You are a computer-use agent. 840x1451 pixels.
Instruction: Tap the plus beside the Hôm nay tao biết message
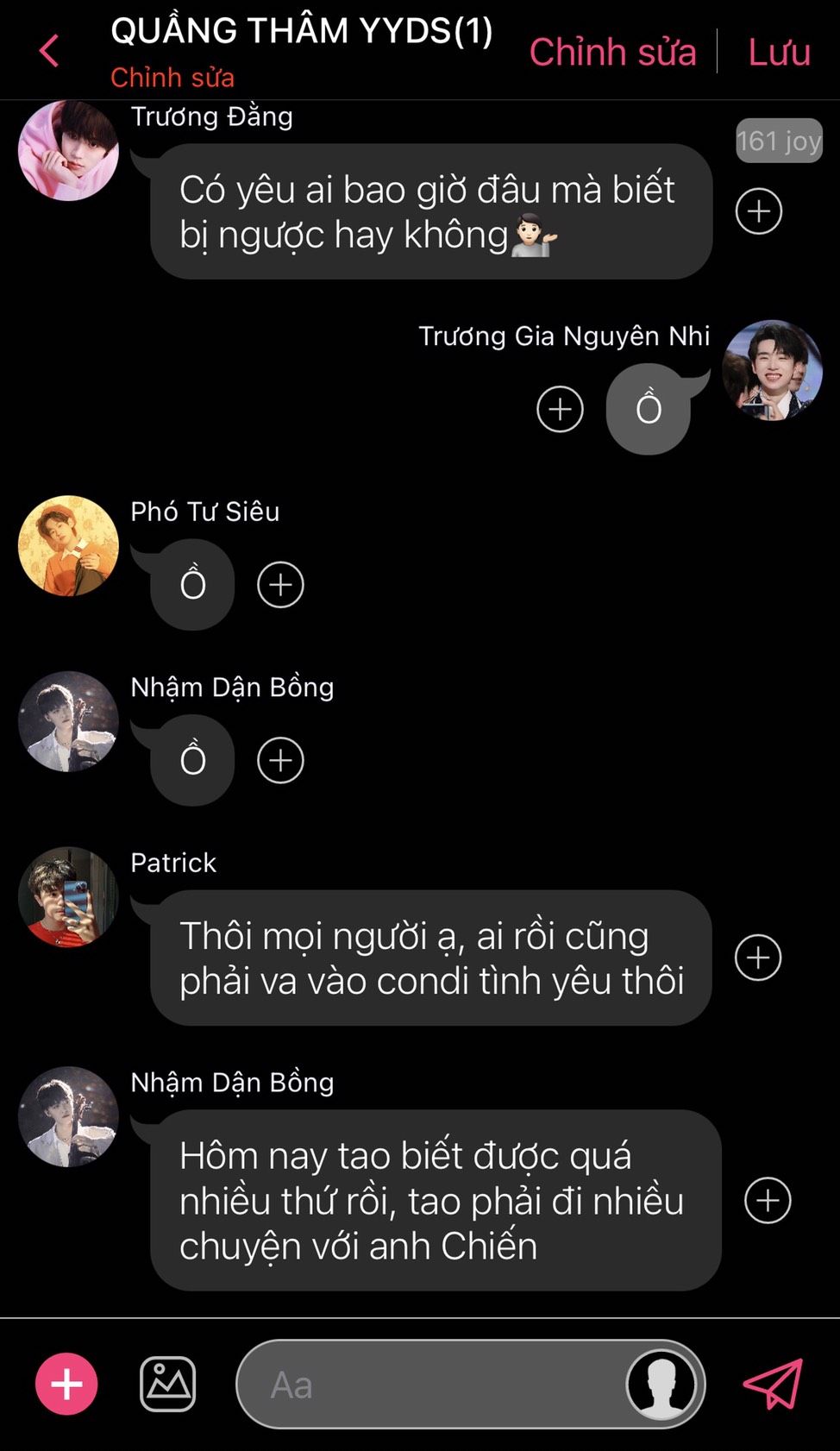[x=768, y=1200]
